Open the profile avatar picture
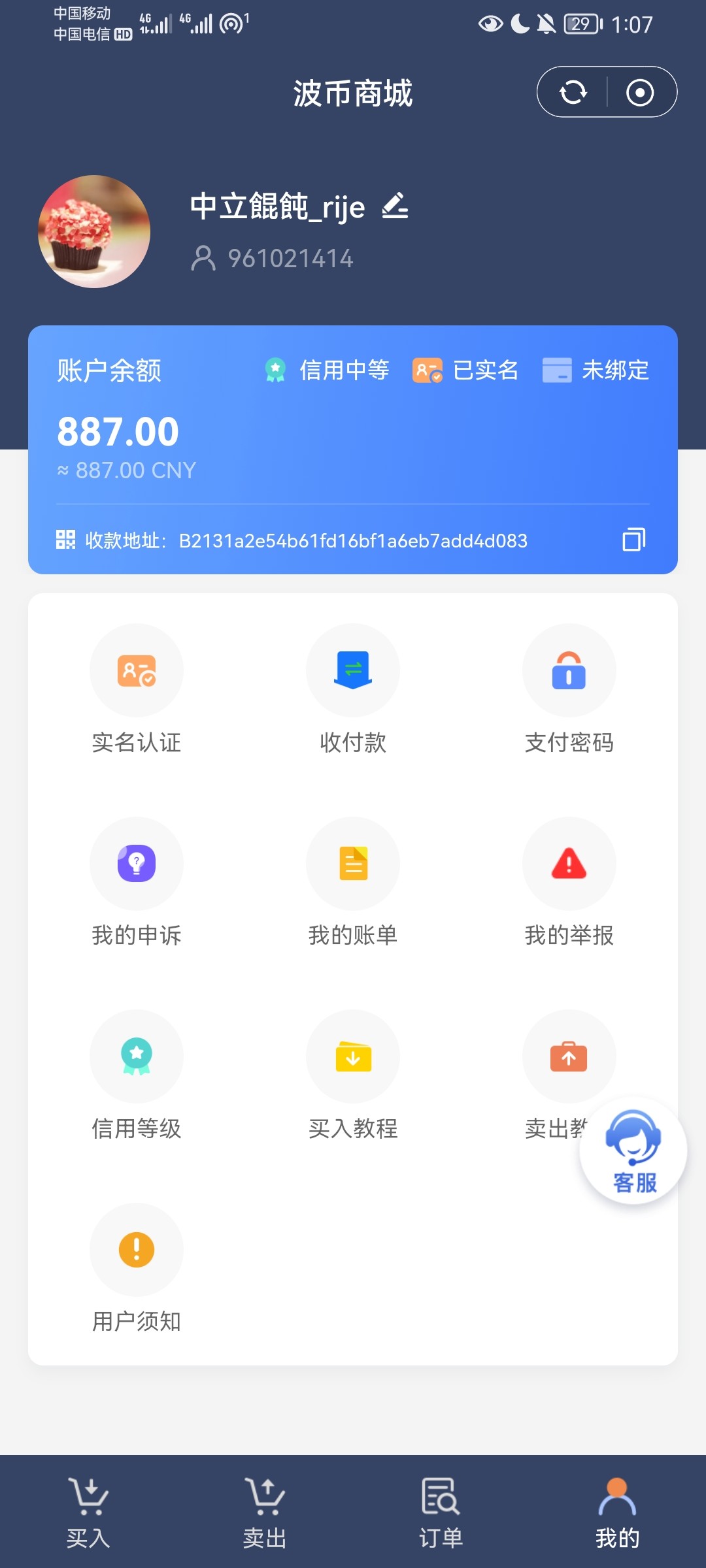 pos(94,231)
